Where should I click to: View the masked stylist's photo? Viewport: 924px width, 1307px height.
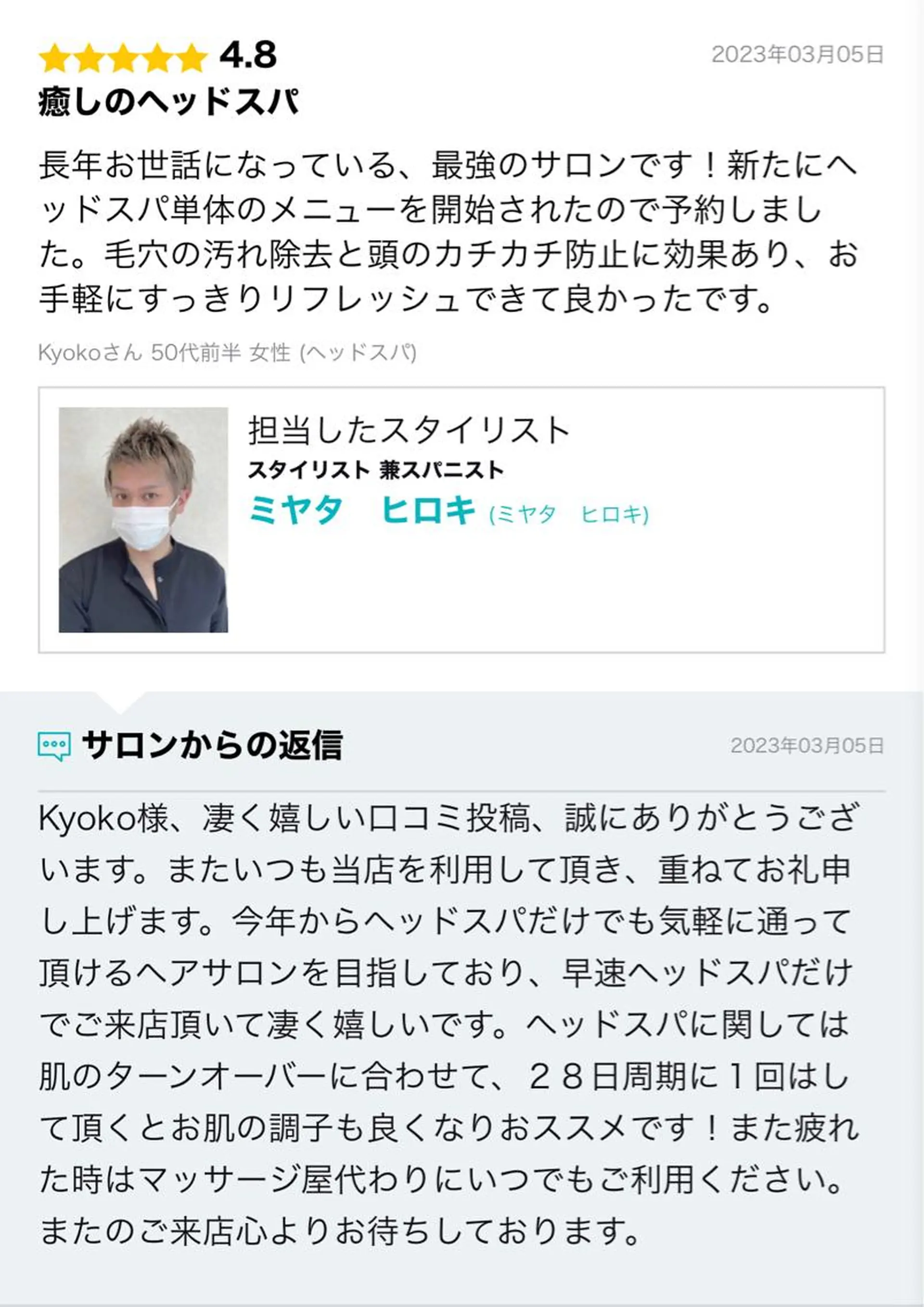pyautogui.click(x=143, y=520)
